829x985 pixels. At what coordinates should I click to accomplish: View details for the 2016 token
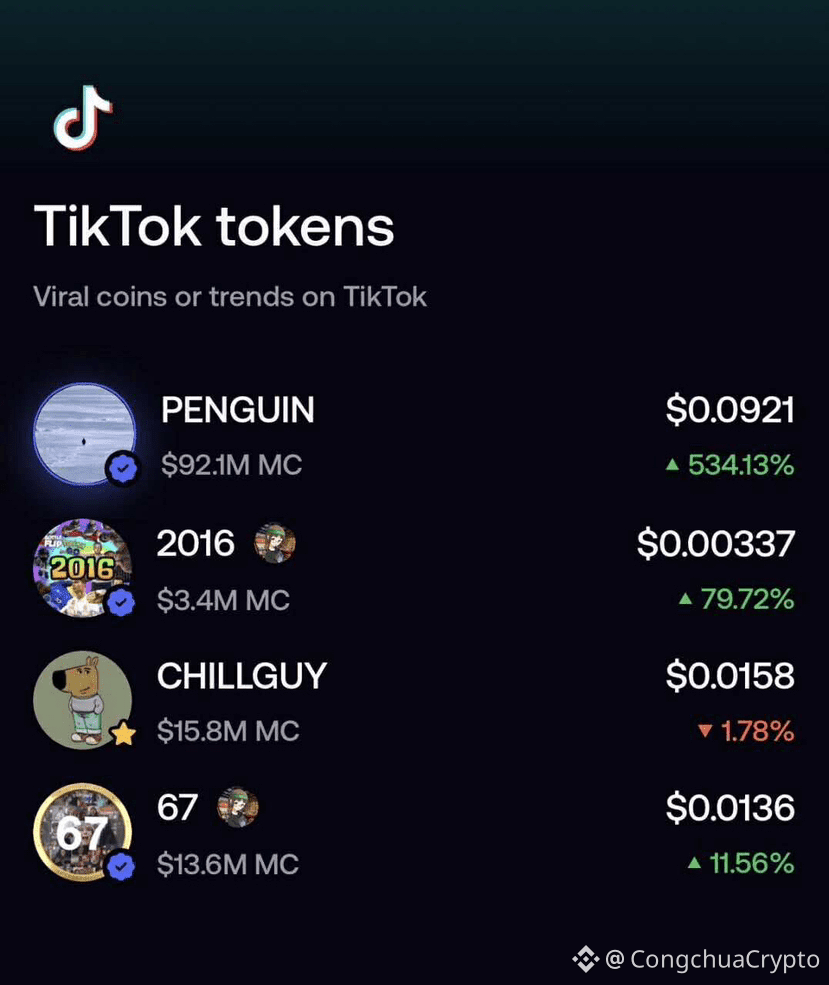click(x=196, y=544)
